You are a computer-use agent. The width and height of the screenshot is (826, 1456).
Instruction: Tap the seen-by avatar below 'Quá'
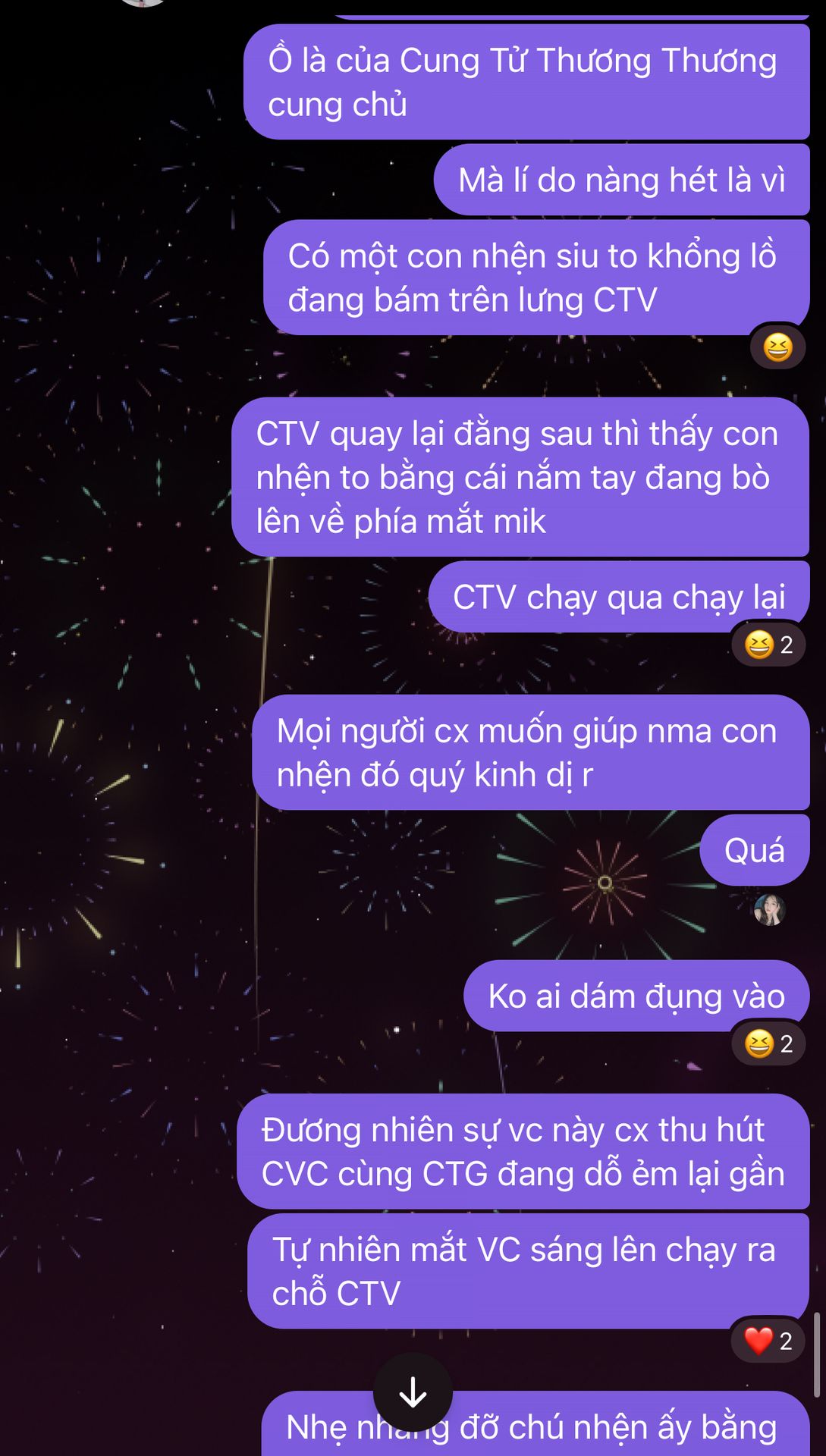tap(768, 910)
